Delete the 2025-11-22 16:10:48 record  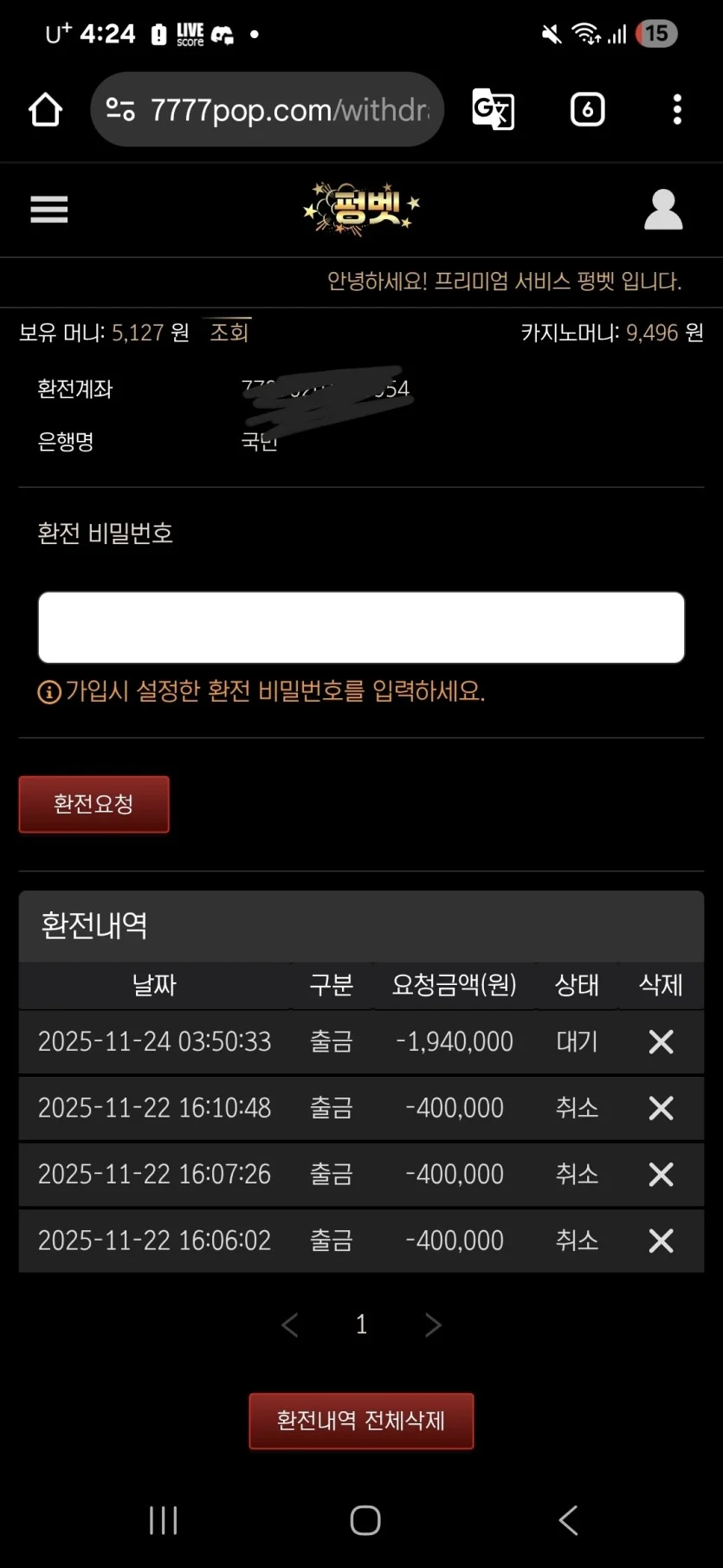pos(661,1108)
